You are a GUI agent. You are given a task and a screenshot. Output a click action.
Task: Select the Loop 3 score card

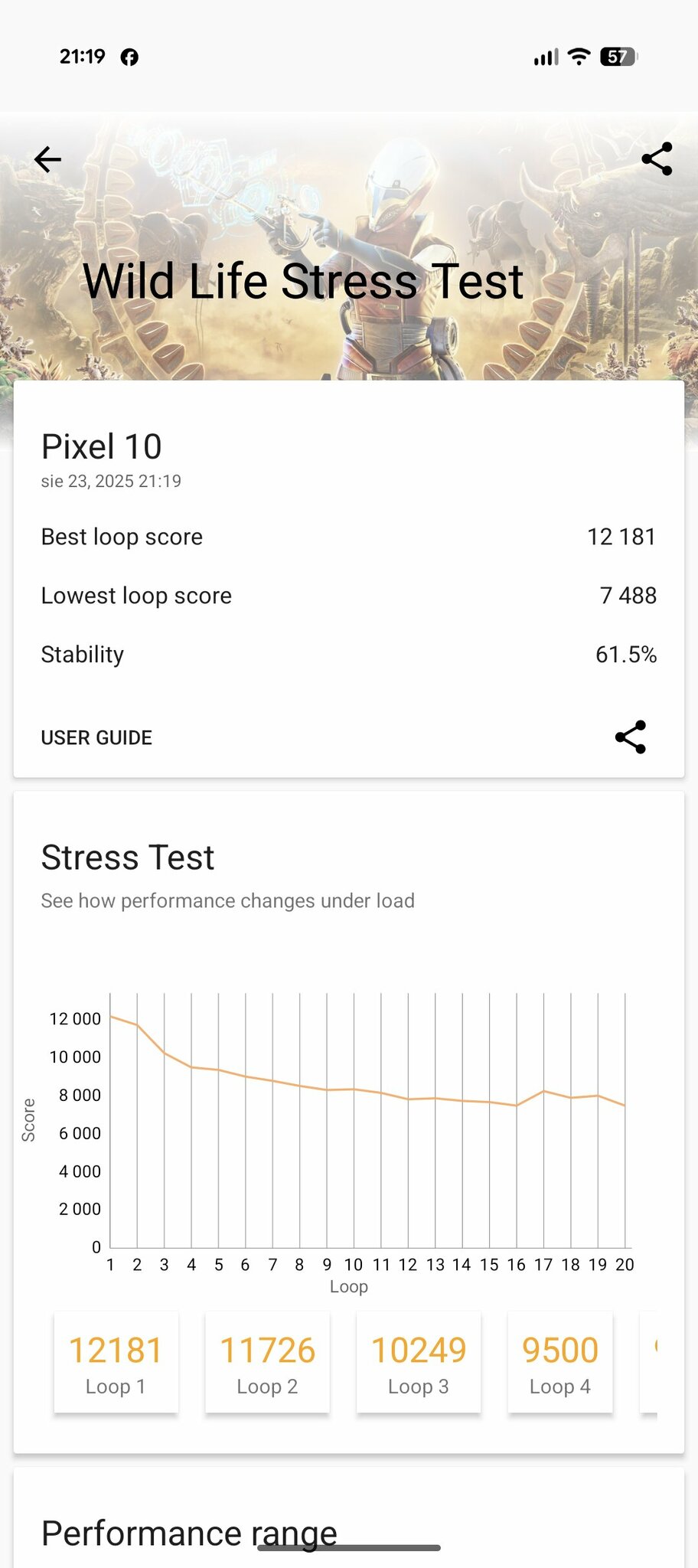[x=419, y=1363]
